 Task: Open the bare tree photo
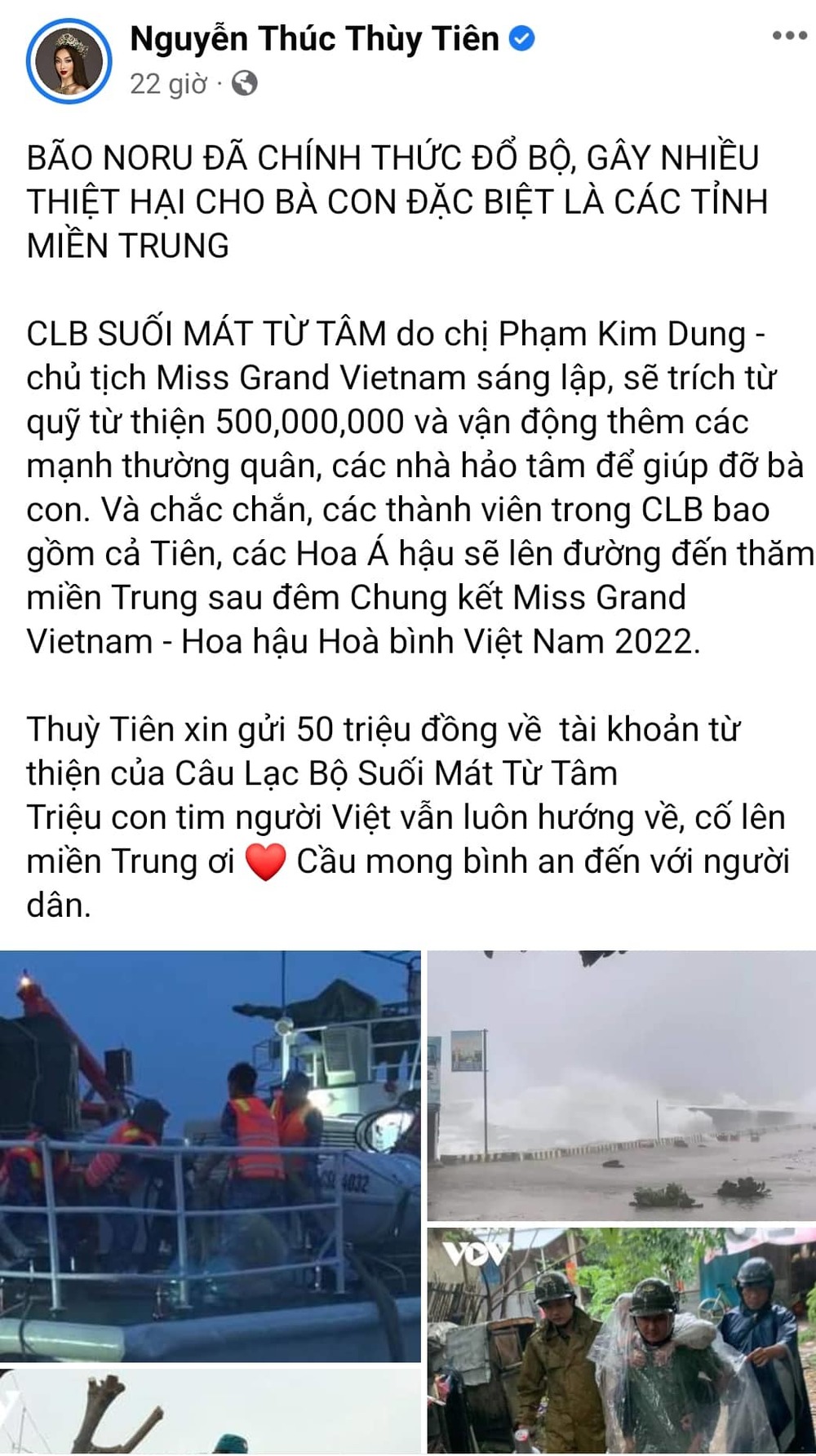210,1412
